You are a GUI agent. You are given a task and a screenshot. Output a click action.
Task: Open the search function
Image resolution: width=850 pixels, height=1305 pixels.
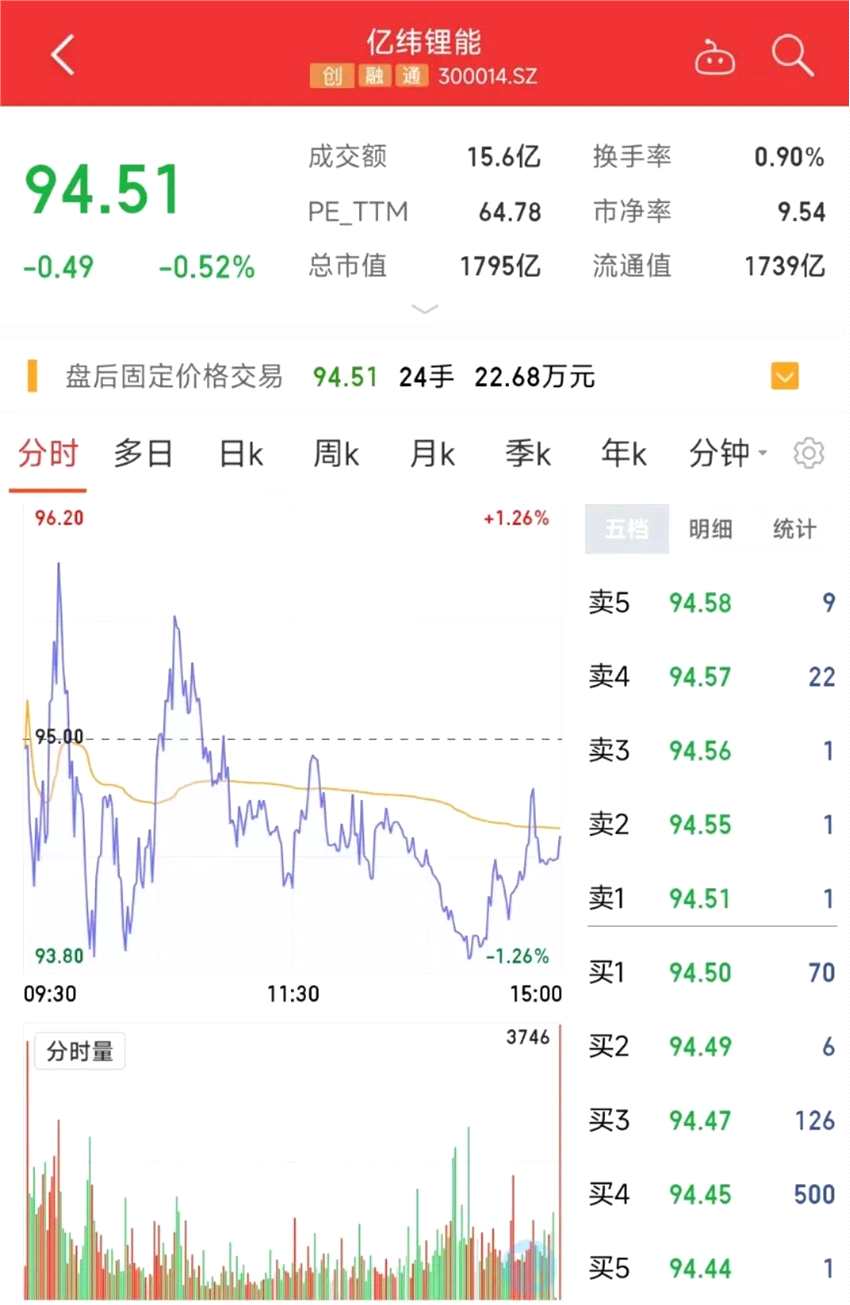793,55
